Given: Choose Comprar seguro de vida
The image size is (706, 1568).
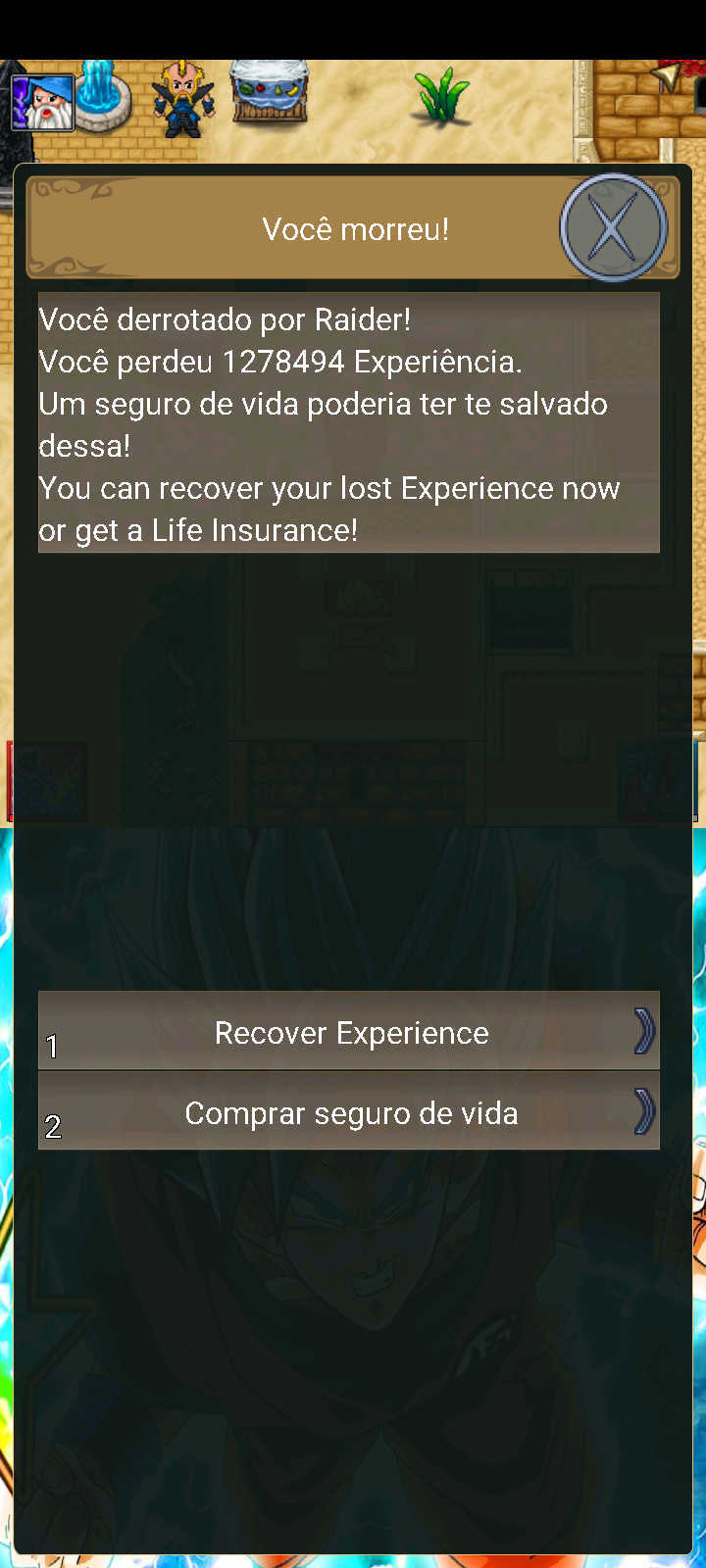Looking at the screenshot, I should pyautogui.click(x=349, y=1111).
